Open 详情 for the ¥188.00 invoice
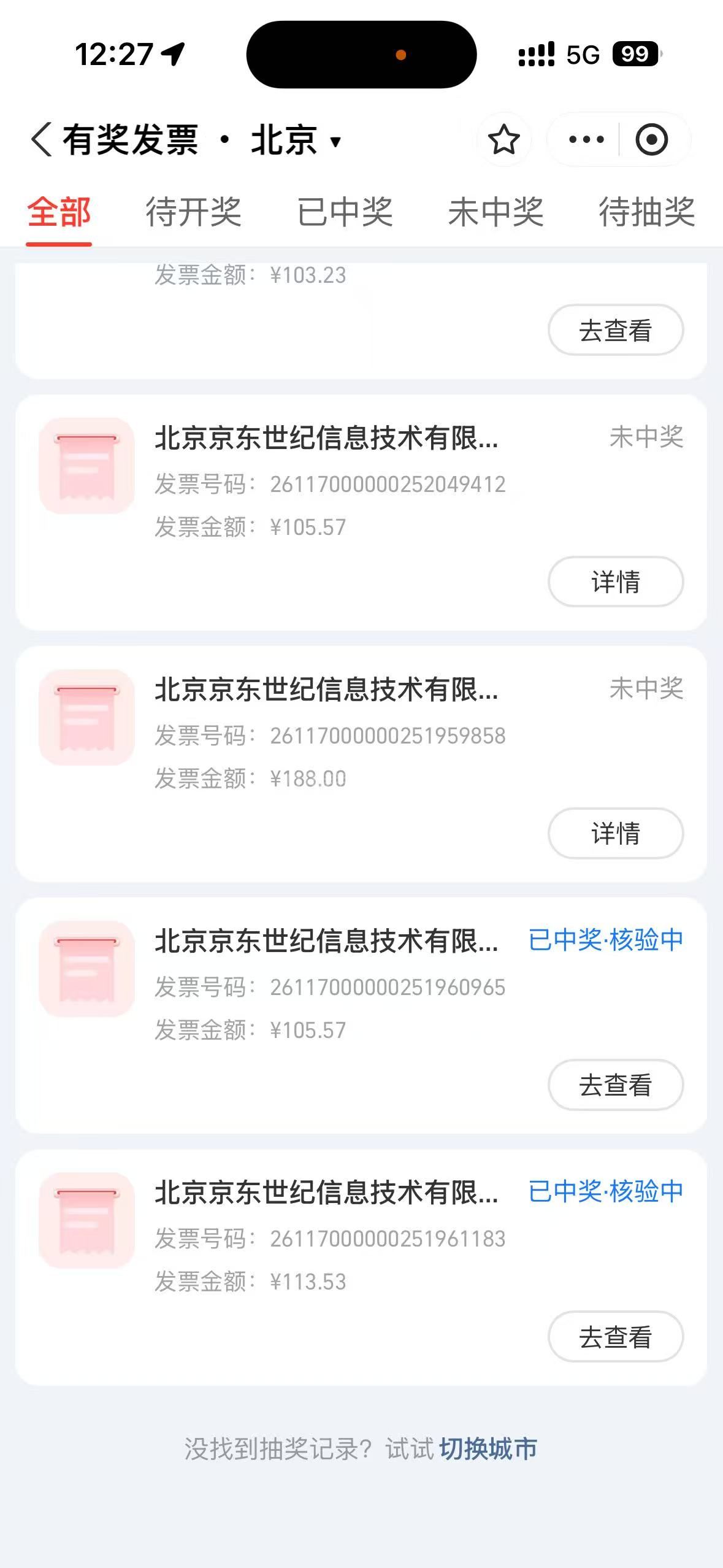The height and width of the screenshot is (1568, 723). point(615,833)
